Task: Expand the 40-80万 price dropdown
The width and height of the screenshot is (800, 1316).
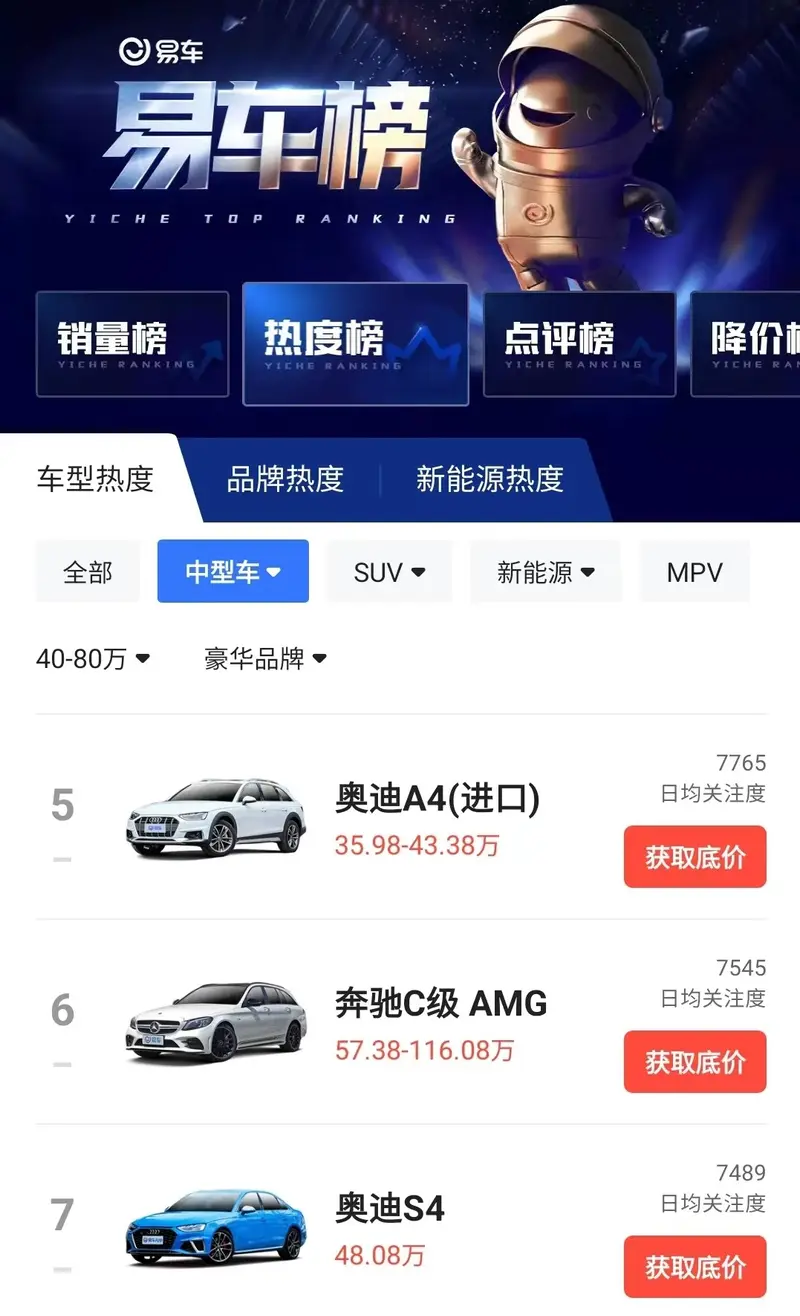Action: point(93,659)
